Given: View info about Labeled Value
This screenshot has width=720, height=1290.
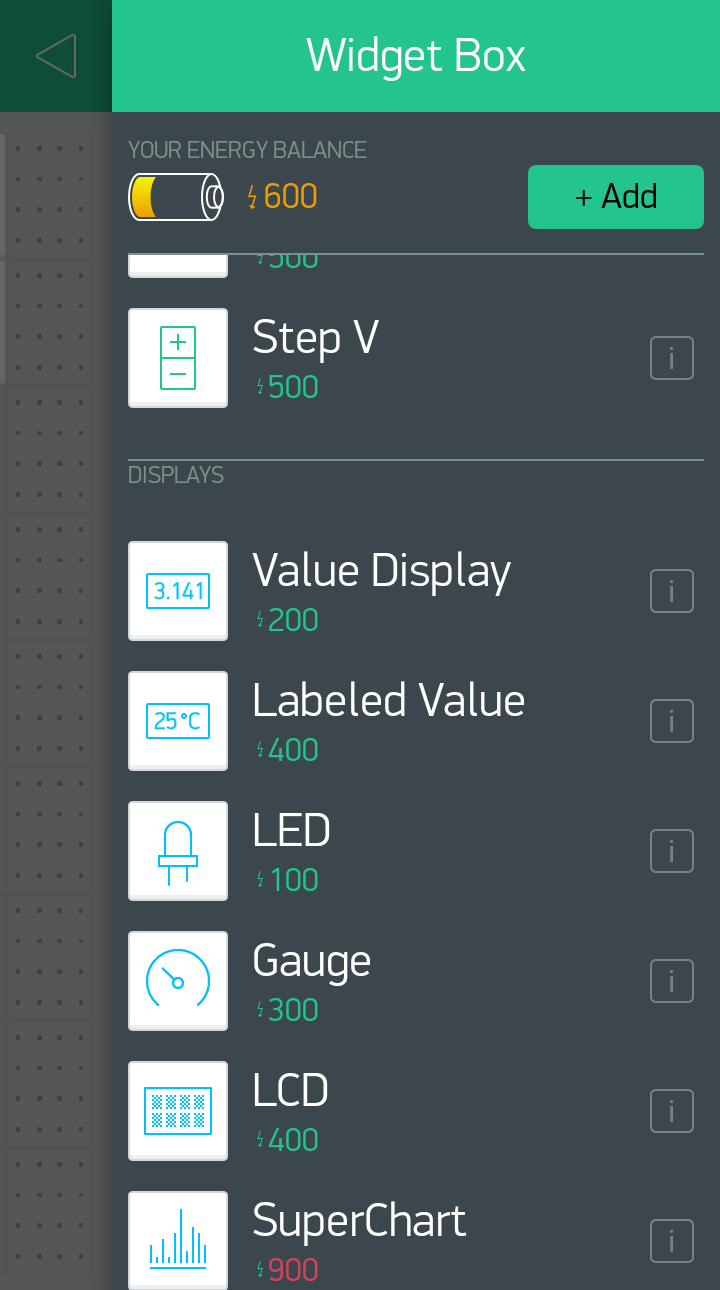Looking at the screenshot, I should coord(672,721).
